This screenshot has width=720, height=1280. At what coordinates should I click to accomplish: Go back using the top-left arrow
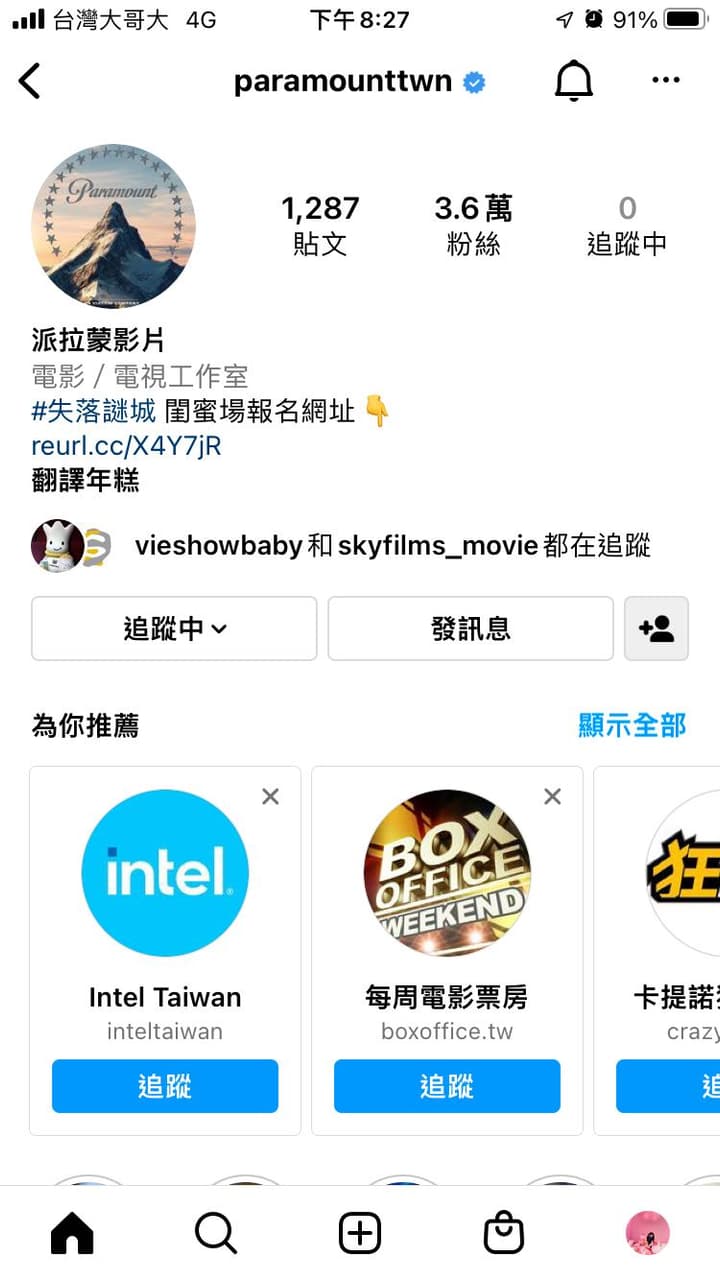point(30,80)
